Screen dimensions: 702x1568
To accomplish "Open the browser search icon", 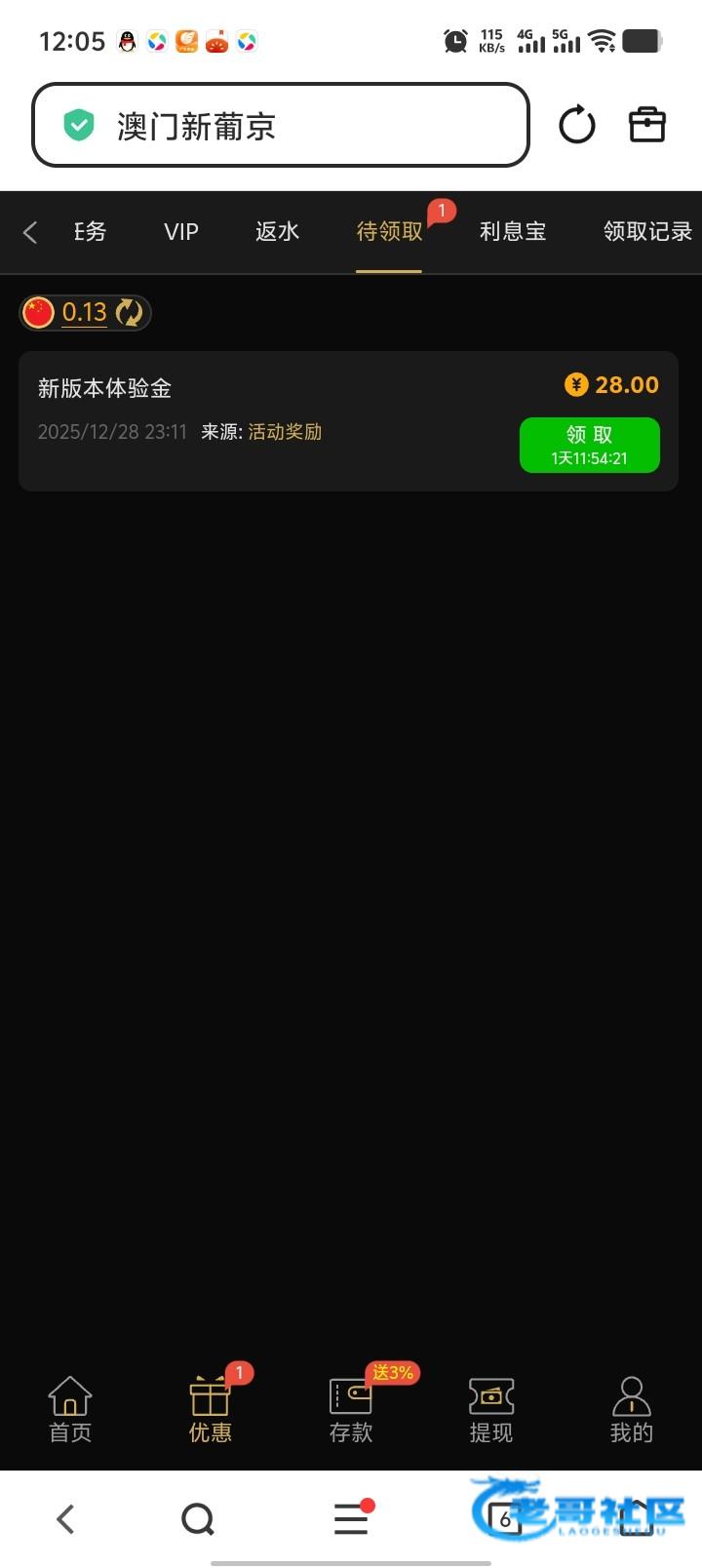I will (198, 1518).
